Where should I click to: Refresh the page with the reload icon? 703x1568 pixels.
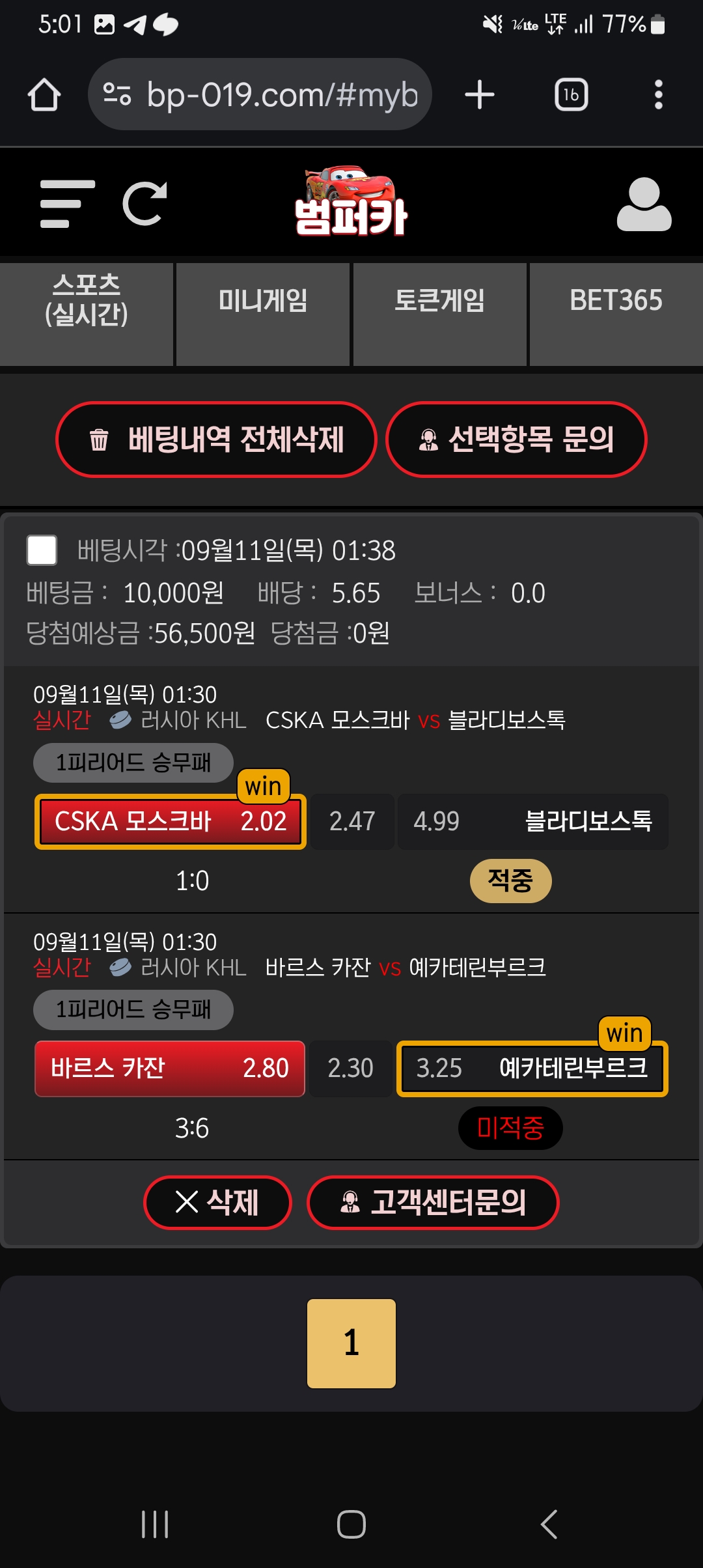145,204
